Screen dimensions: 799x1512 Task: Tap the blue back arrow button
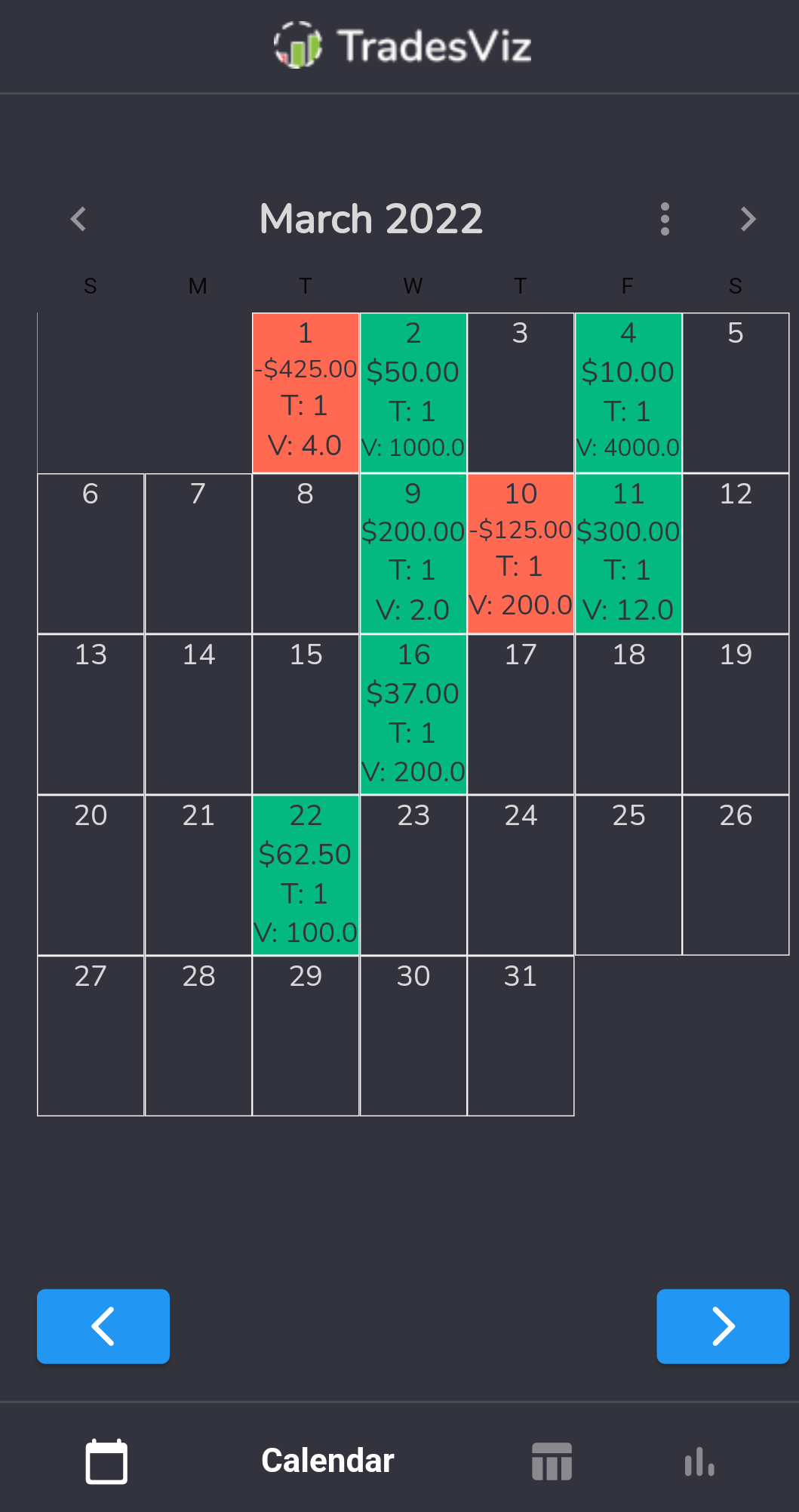click(x=103, y=1326)
